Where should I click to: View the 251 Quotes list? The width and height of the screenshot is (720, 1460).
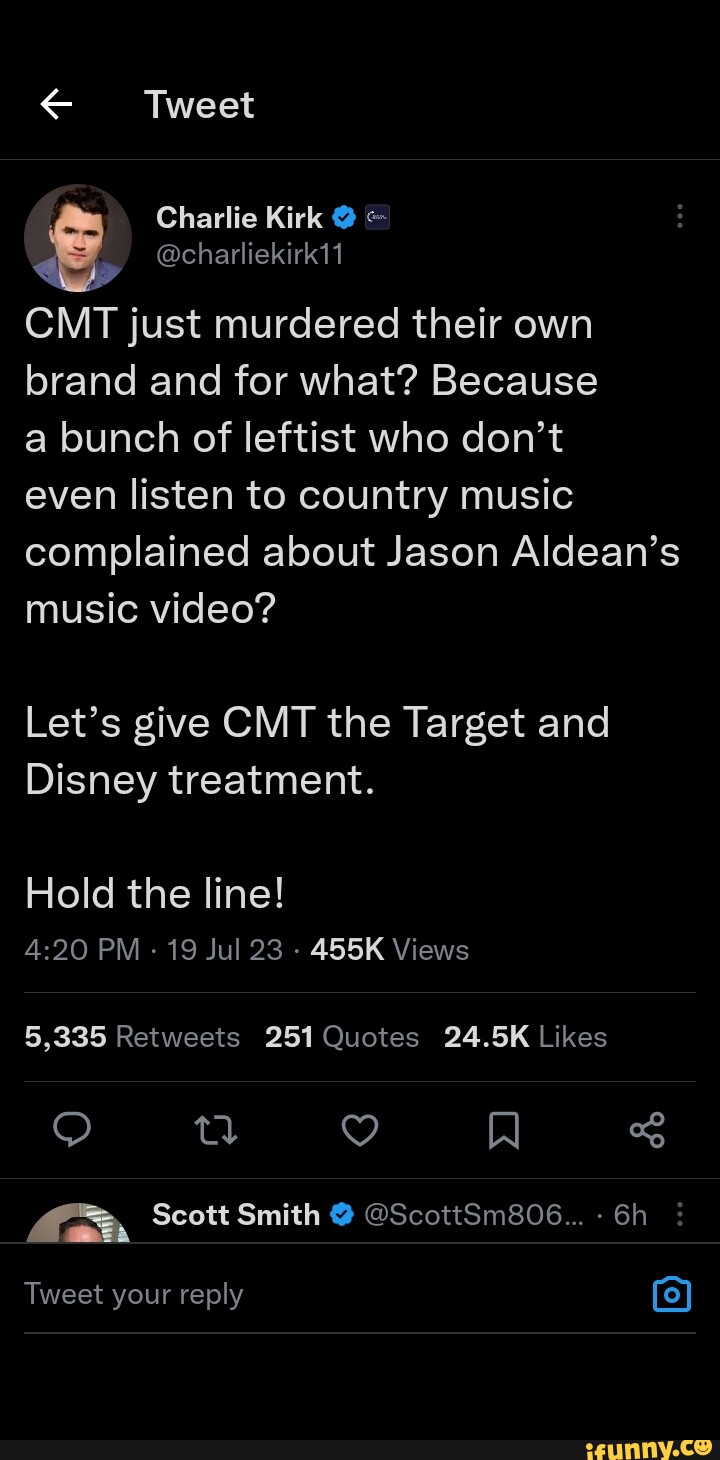(x=342, y=1037)
